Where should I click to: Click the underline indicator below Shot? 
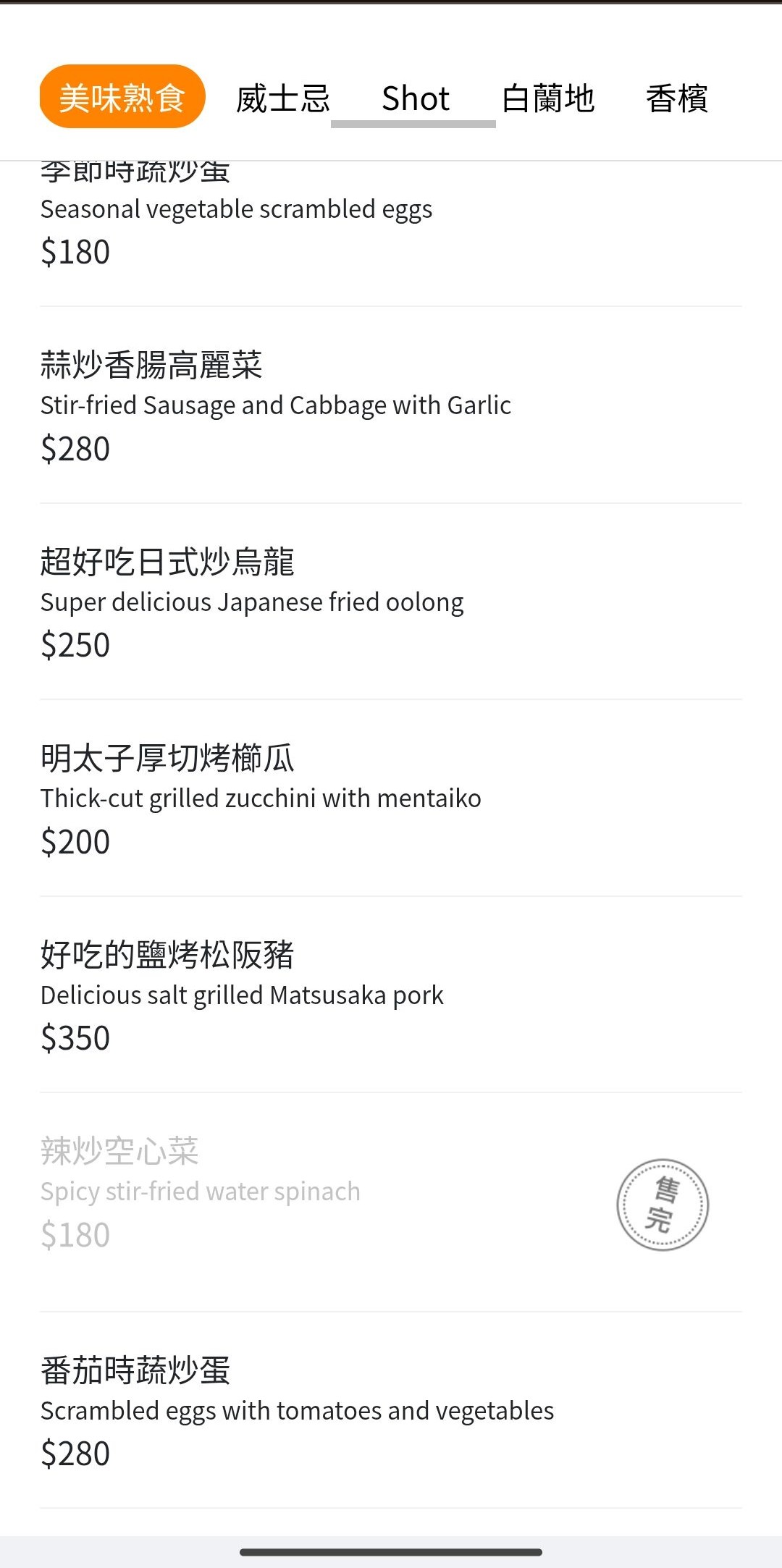413,125
